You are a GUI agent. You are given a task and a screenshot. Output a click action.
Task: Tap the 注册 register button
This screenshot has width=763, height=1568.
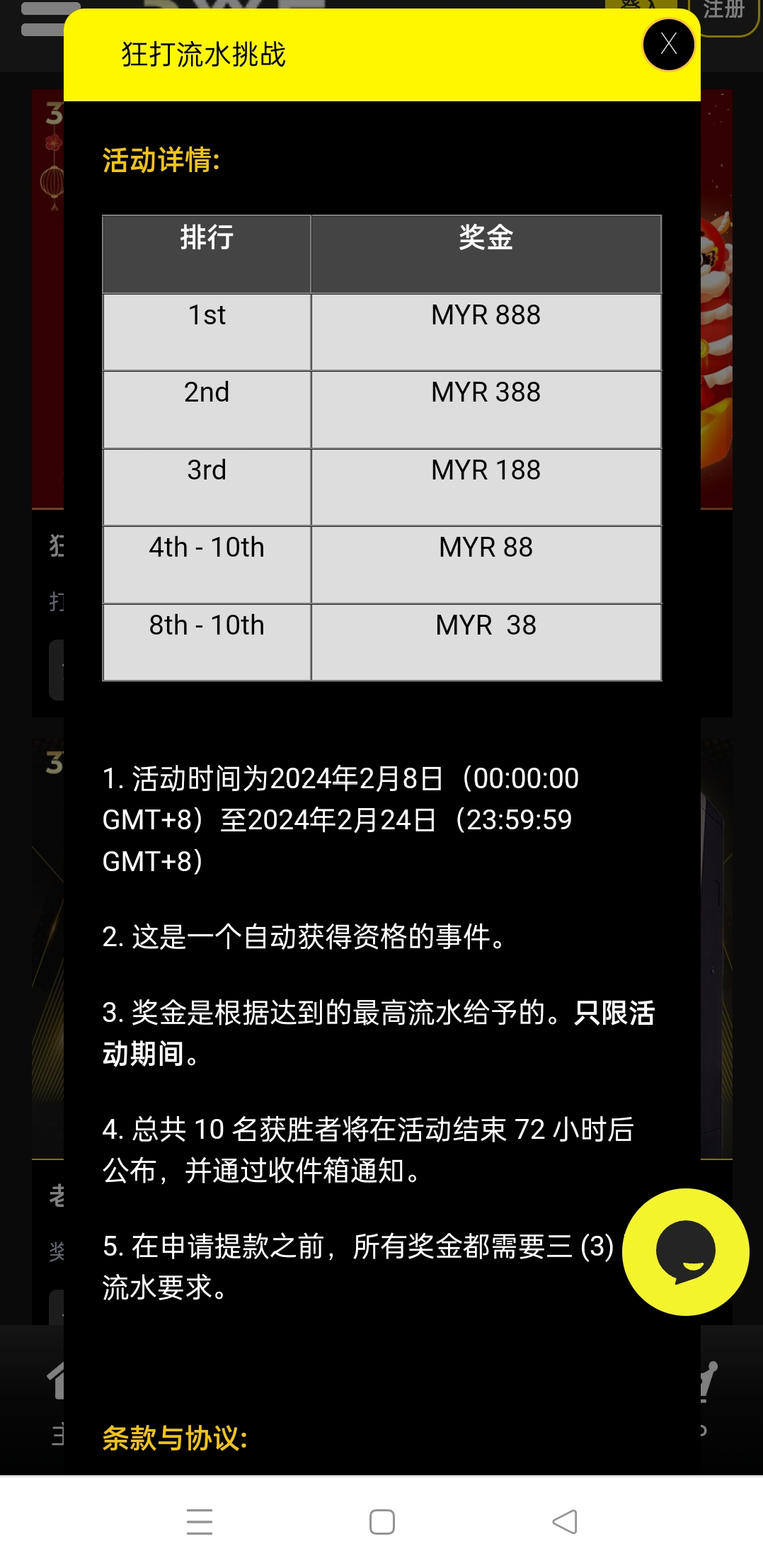(x=724, y=11)
